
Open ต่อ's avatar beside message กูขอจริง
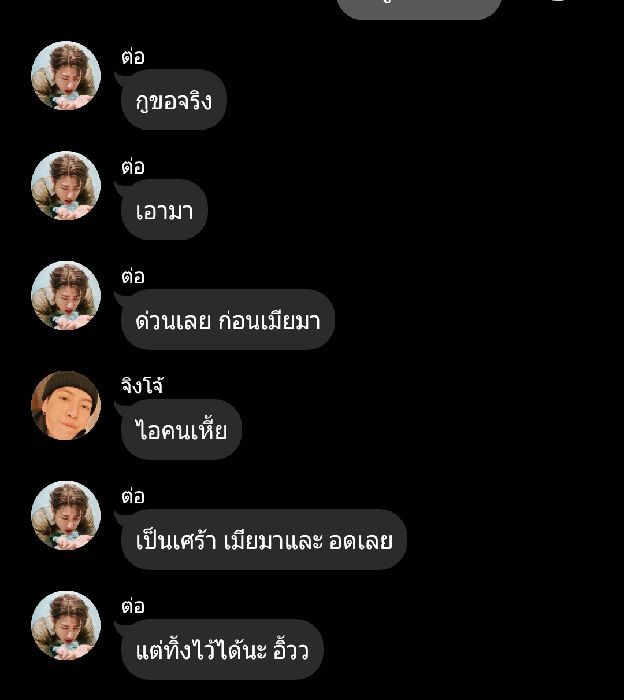pyautogui.click(x=66, y=76)
